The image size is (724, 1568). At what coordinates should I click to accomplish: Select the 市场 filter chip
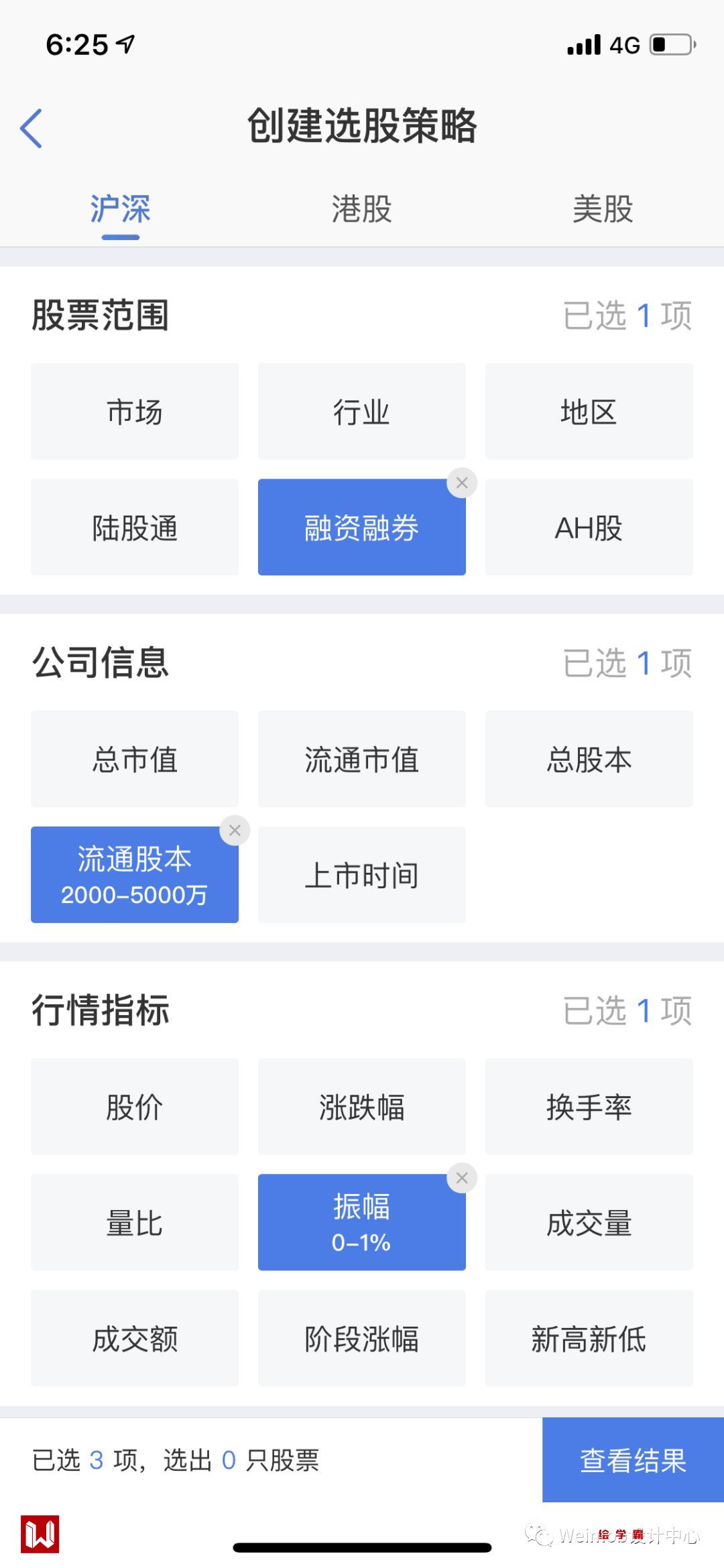pyautogui.click(x=135, y=412)
